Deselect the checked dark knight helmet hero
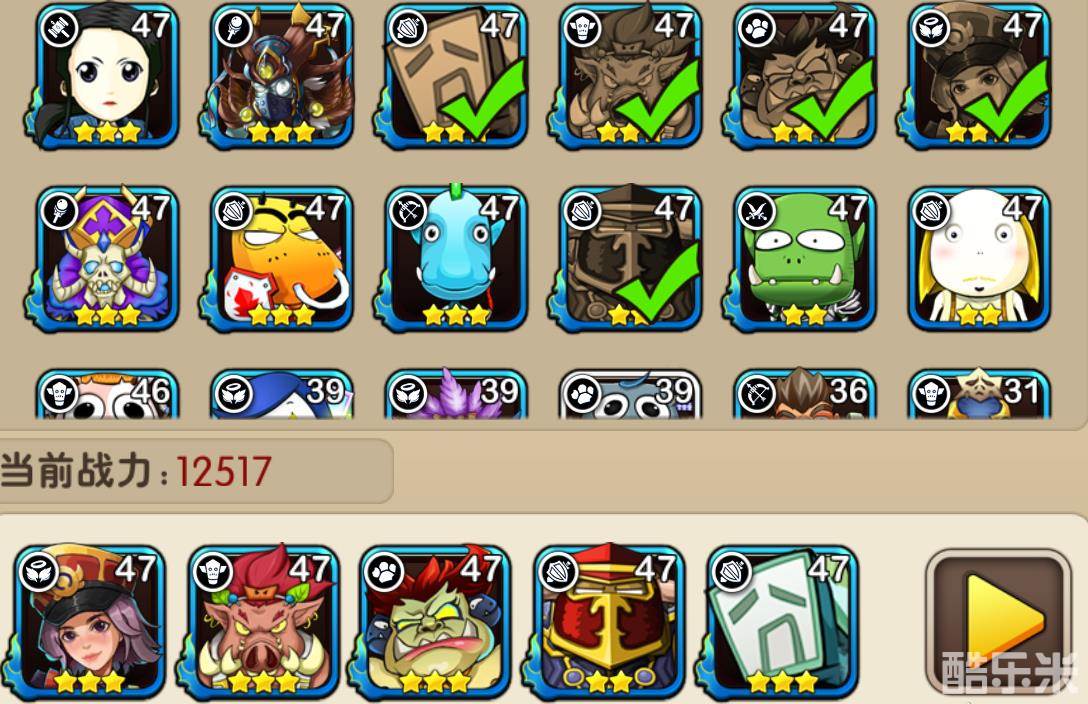The image size is (1088, 704). 630,259
